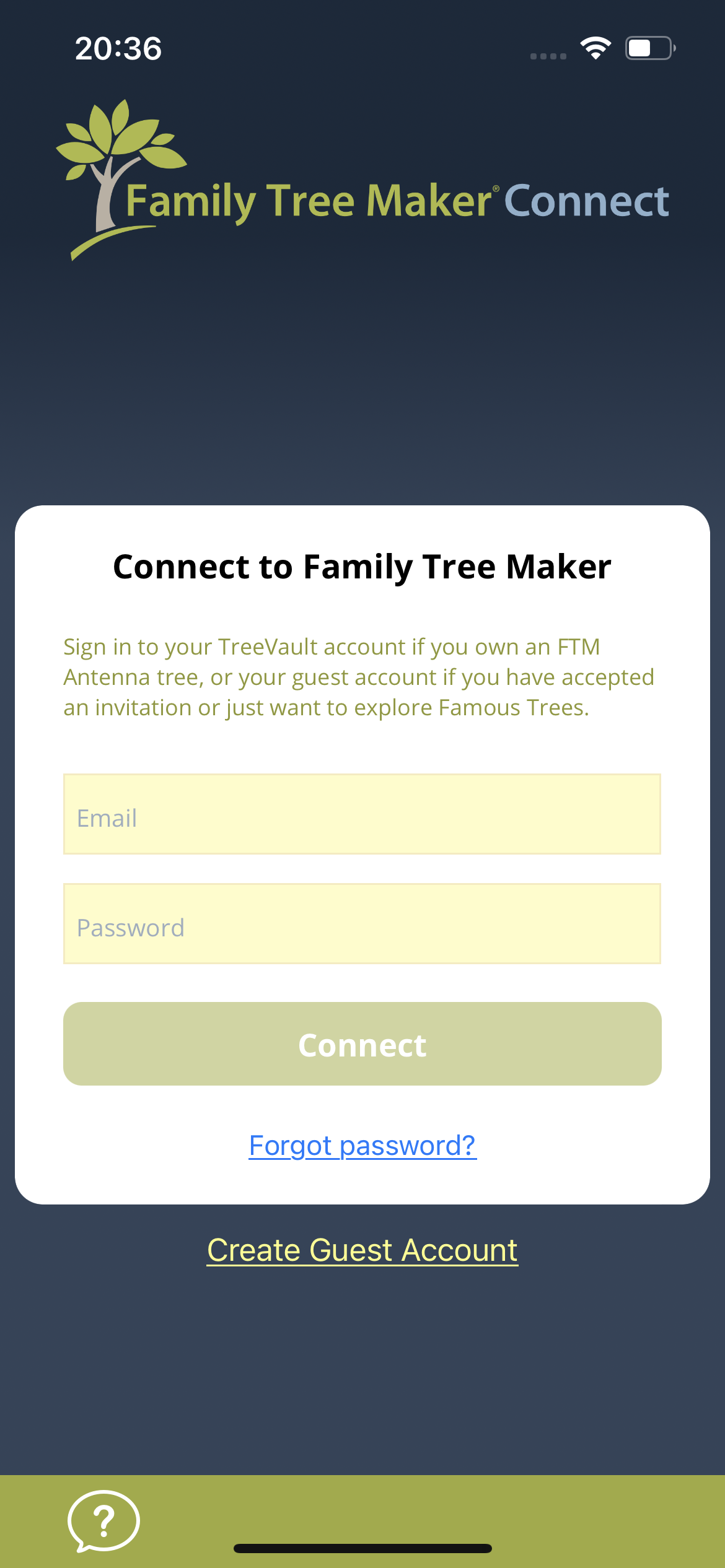Tap the Email input field
Image resolution: width=725 pixels, height=1568 pixels.
[x=362, y=814]
